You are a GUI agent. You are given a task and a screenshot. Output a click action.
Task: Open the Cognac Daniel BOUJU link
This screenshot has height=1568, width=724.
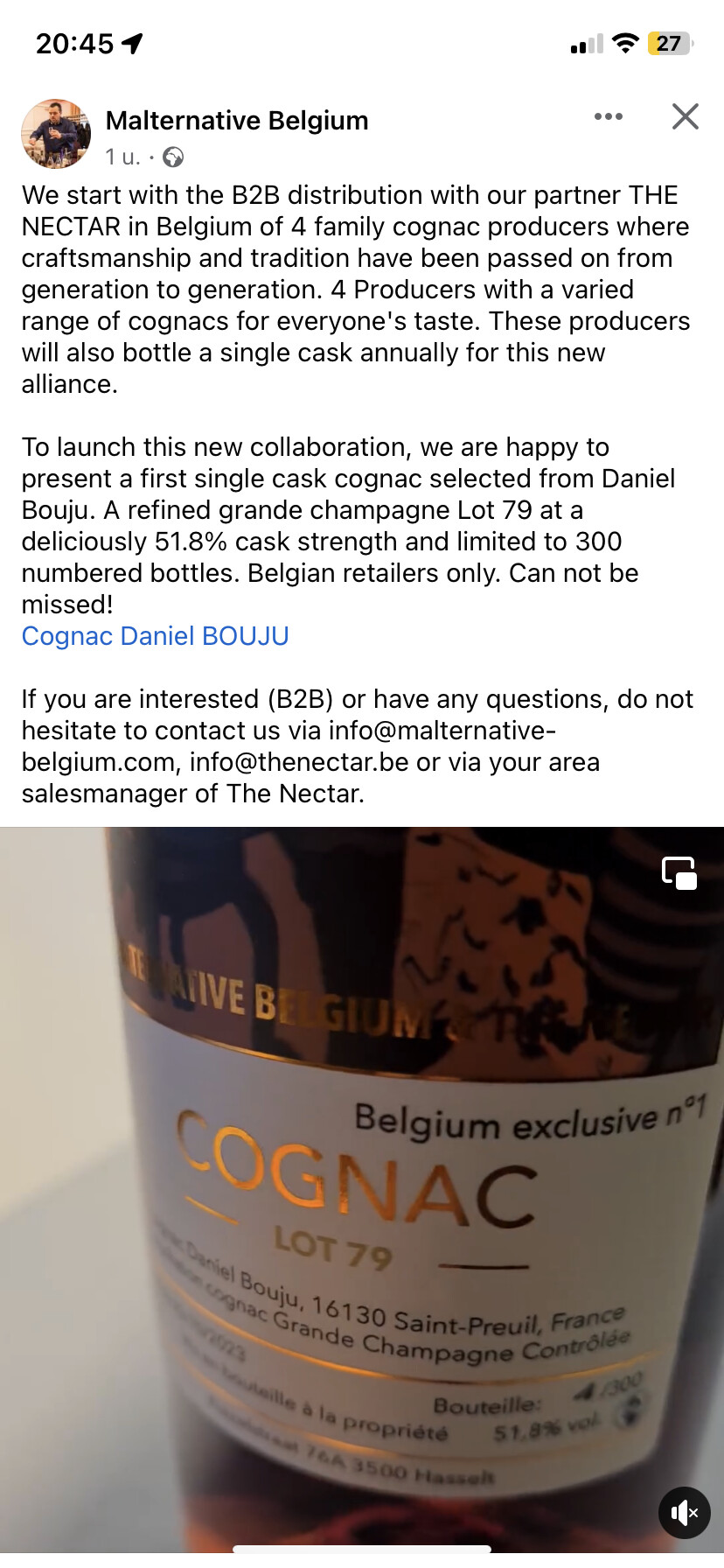156,636
